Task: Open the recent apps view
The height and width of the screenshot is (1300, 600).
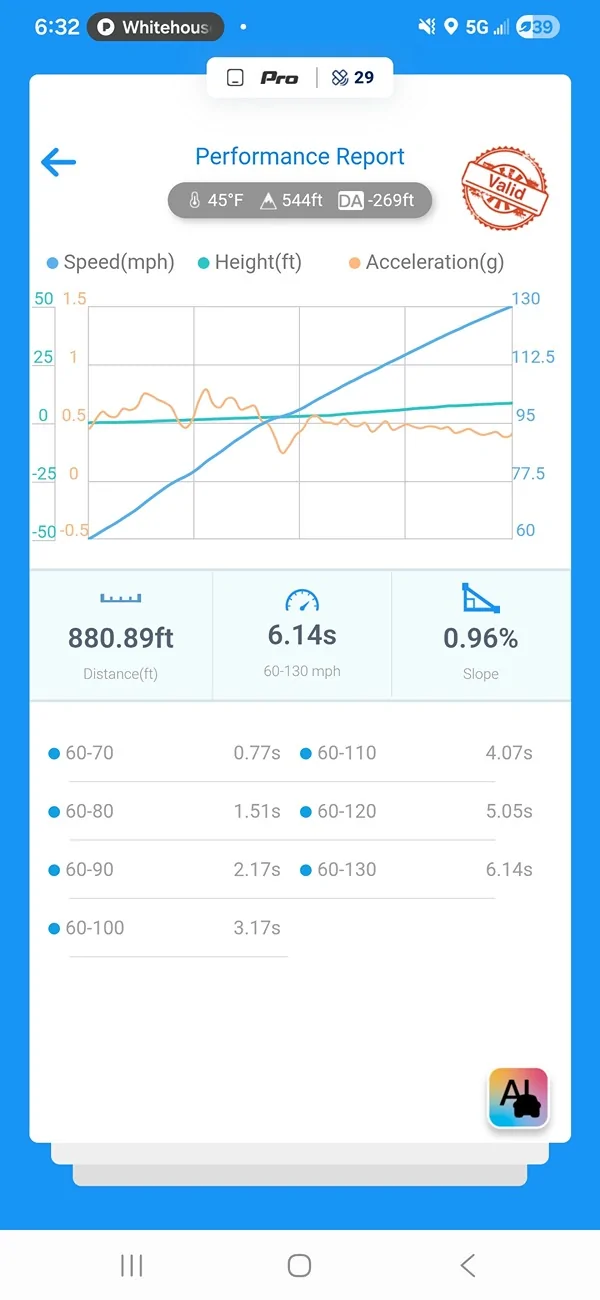Action: 131,1265
